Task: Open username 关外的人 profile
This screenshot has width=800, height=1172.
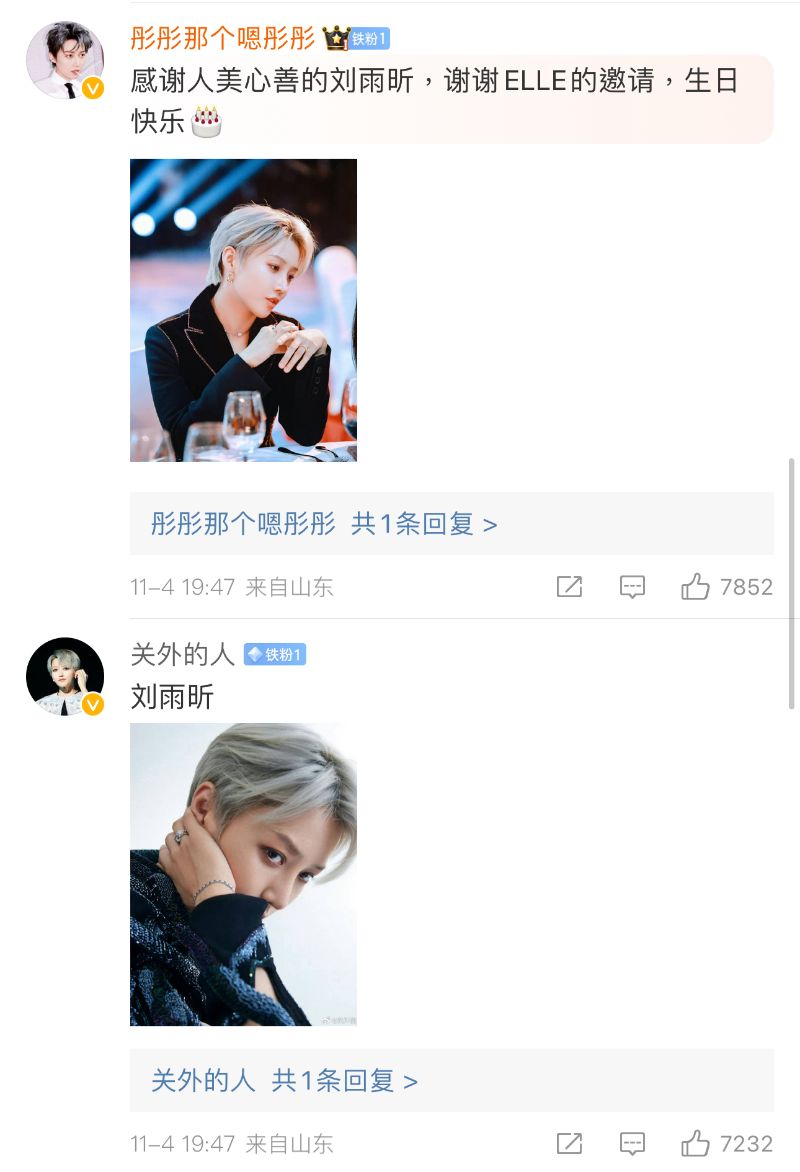Action: 182,655
